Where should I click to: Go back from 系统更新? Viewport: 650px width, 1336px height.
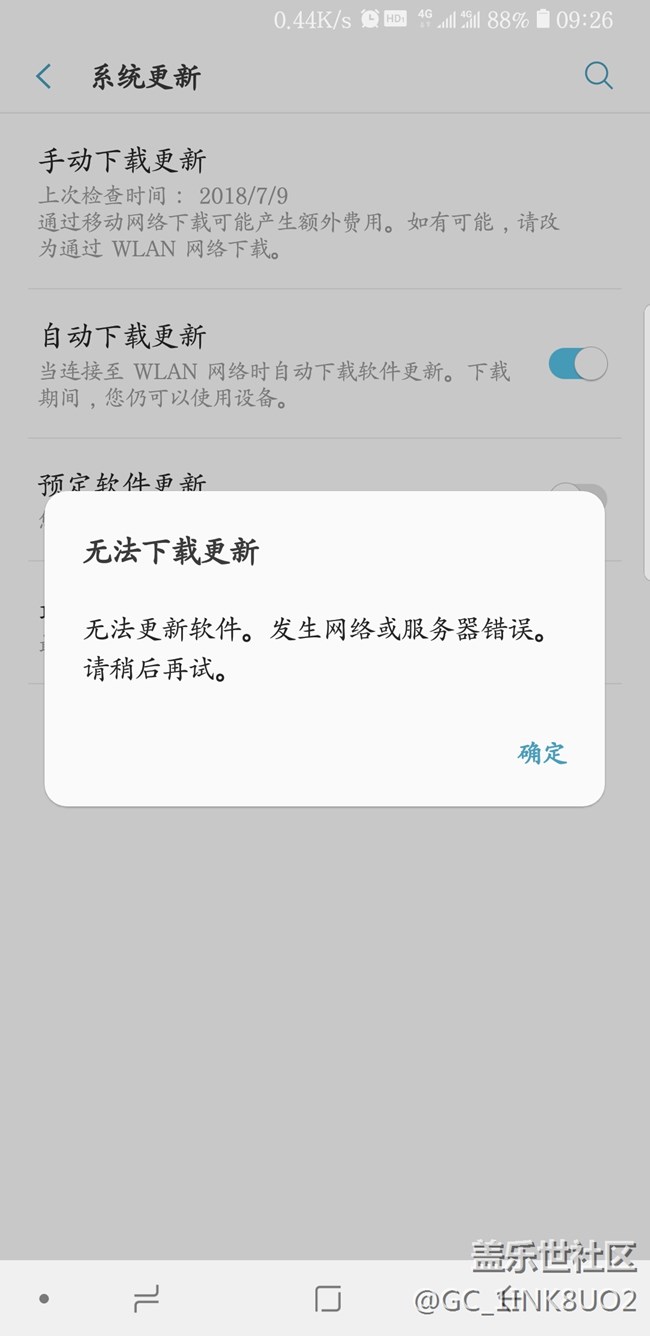tap(44, 77)
